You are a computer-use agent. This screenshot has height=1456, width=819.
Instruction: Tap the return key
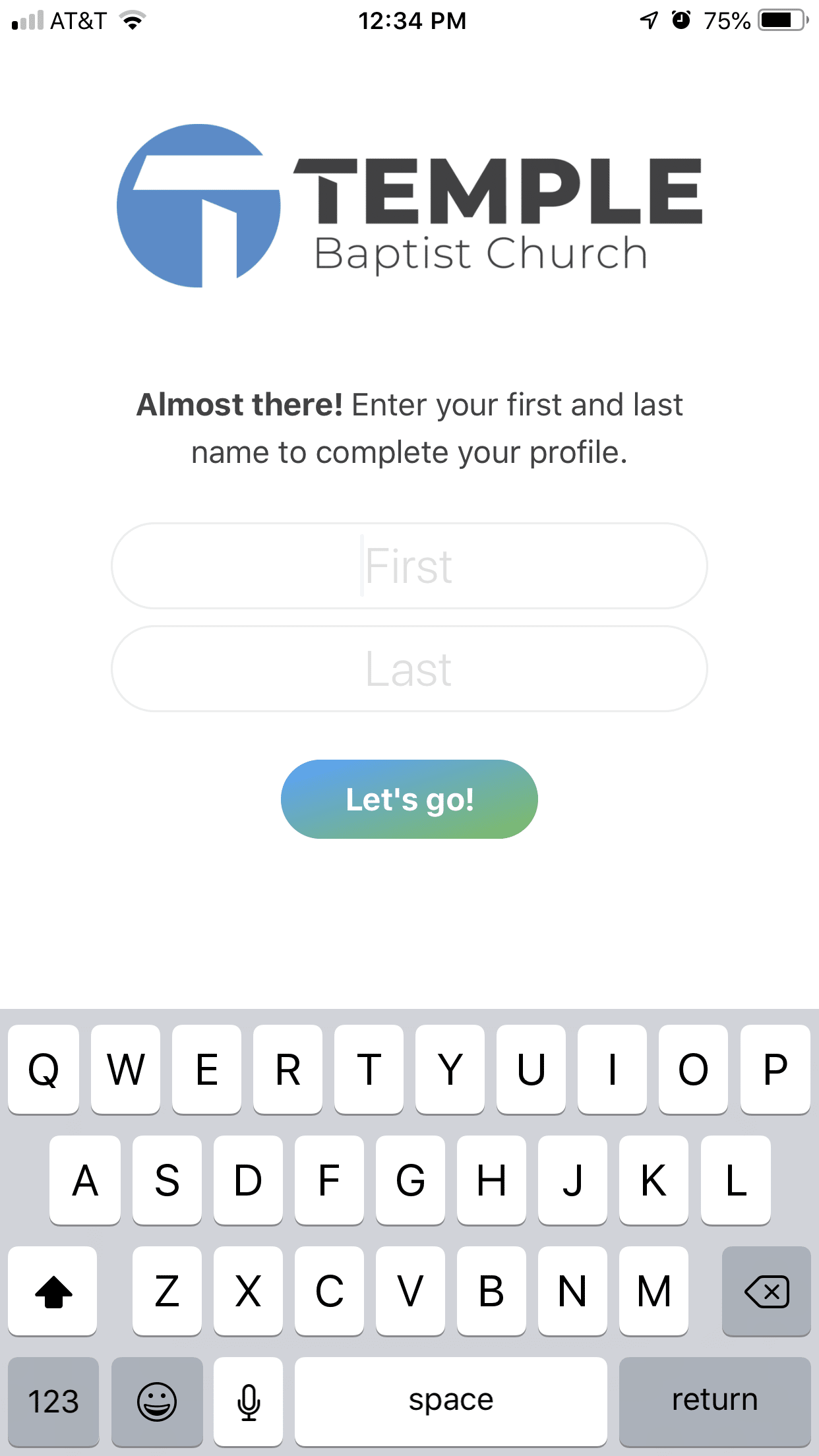point(715,1401)
